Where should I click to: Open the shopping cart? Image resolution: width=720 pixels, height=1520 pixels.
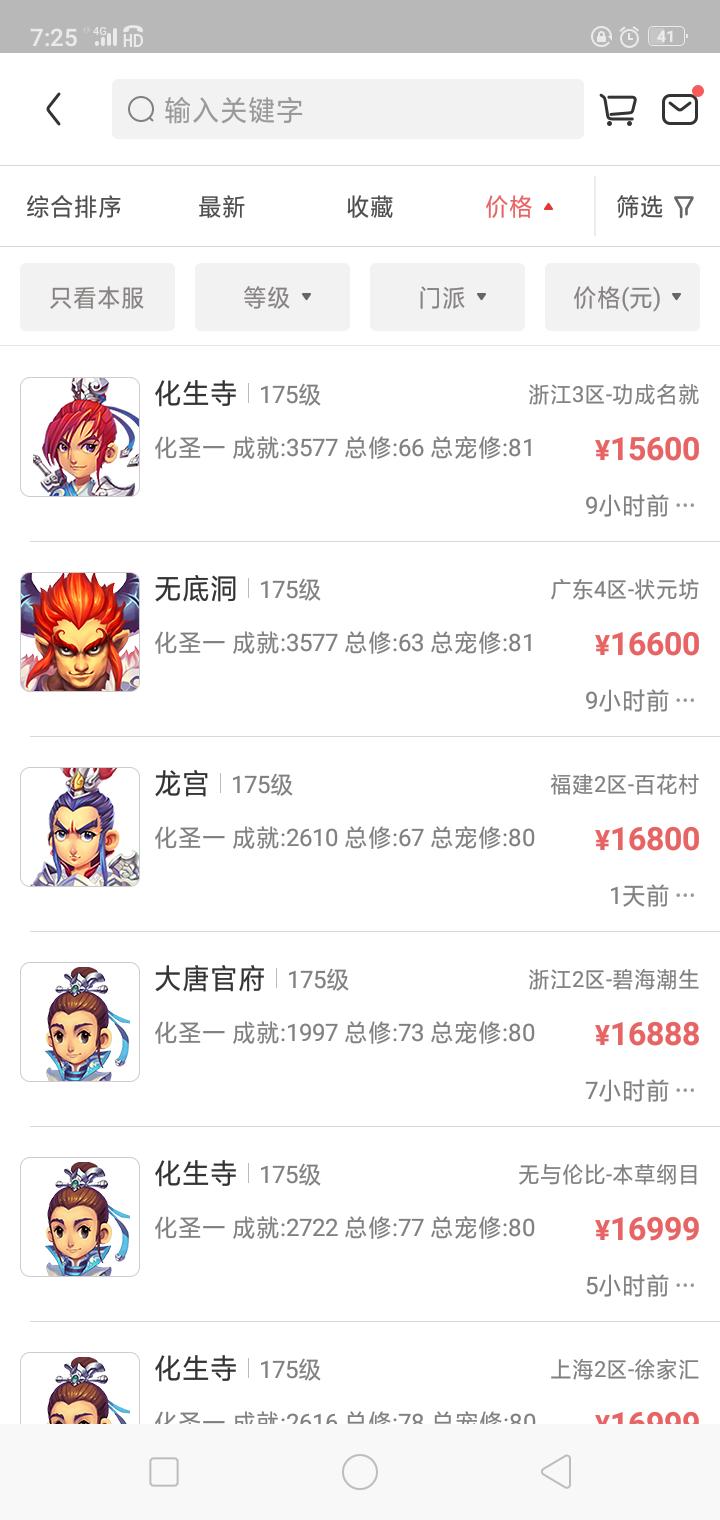click(x=617, y=109)
